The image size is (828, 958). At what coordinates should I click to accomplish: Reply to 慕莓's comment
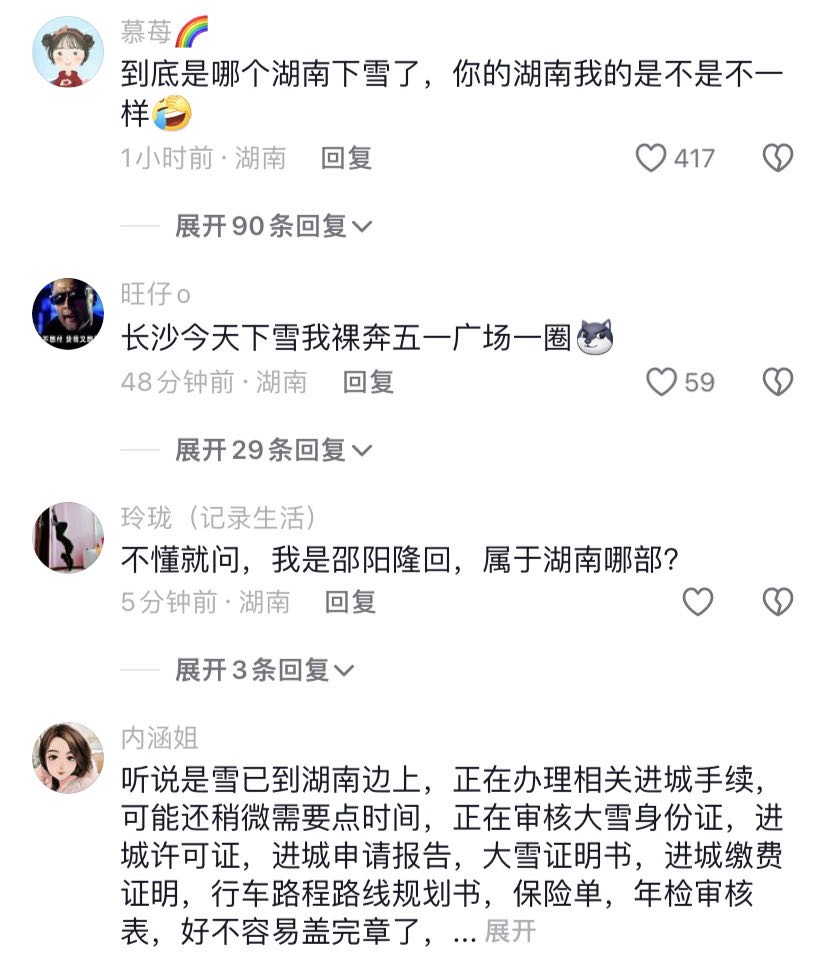click(346, 157)
